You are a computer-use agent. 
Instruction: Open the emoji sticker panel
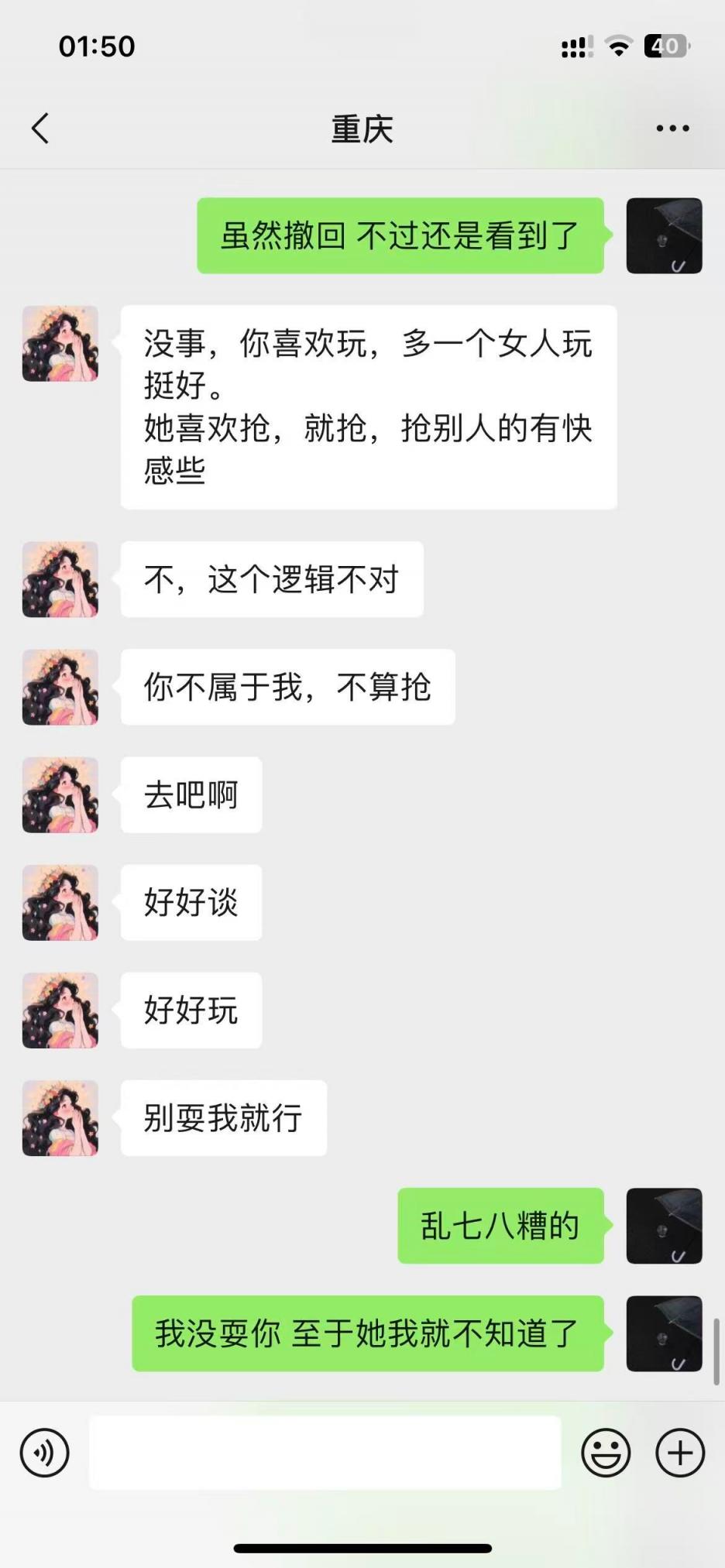click(x=606, y=1453)
